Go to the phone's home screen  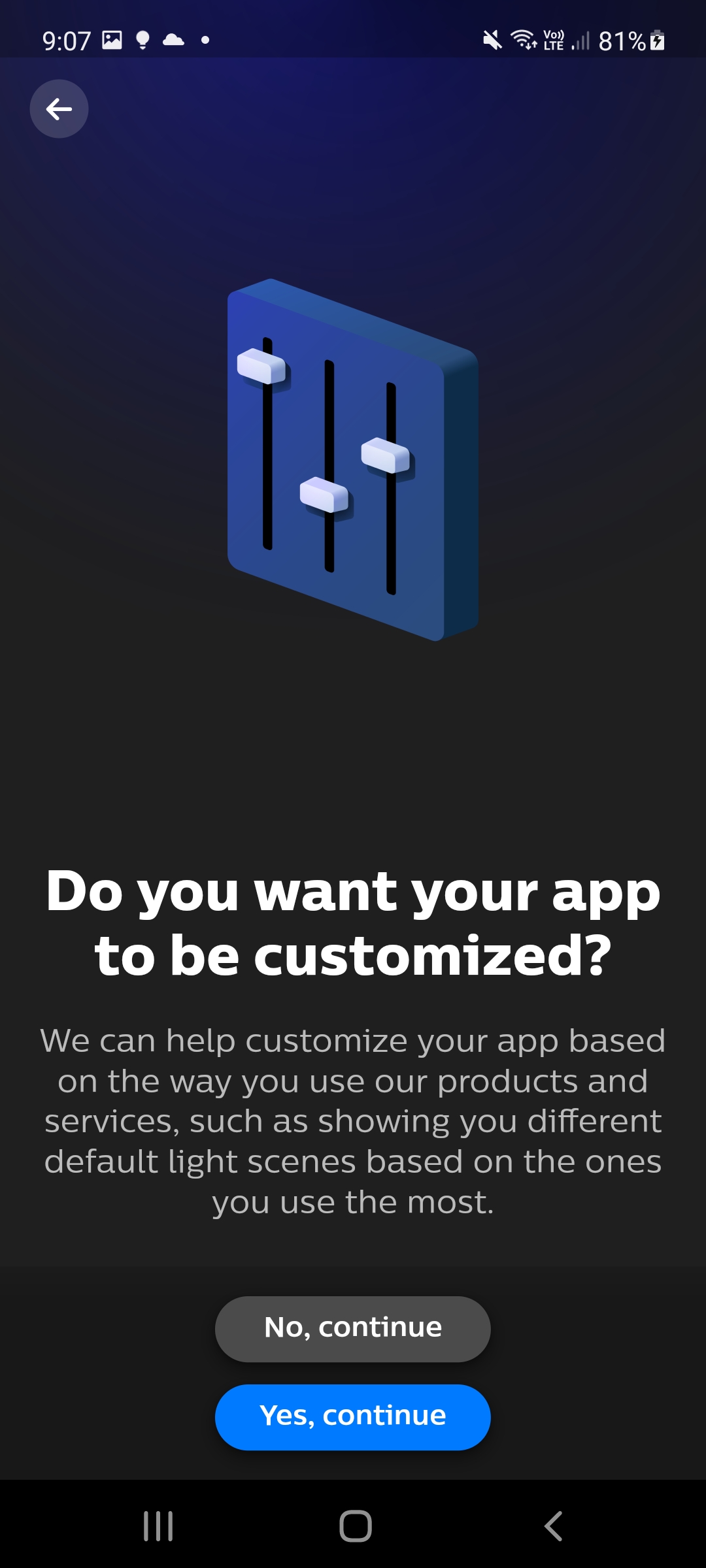coord(355,1526)
